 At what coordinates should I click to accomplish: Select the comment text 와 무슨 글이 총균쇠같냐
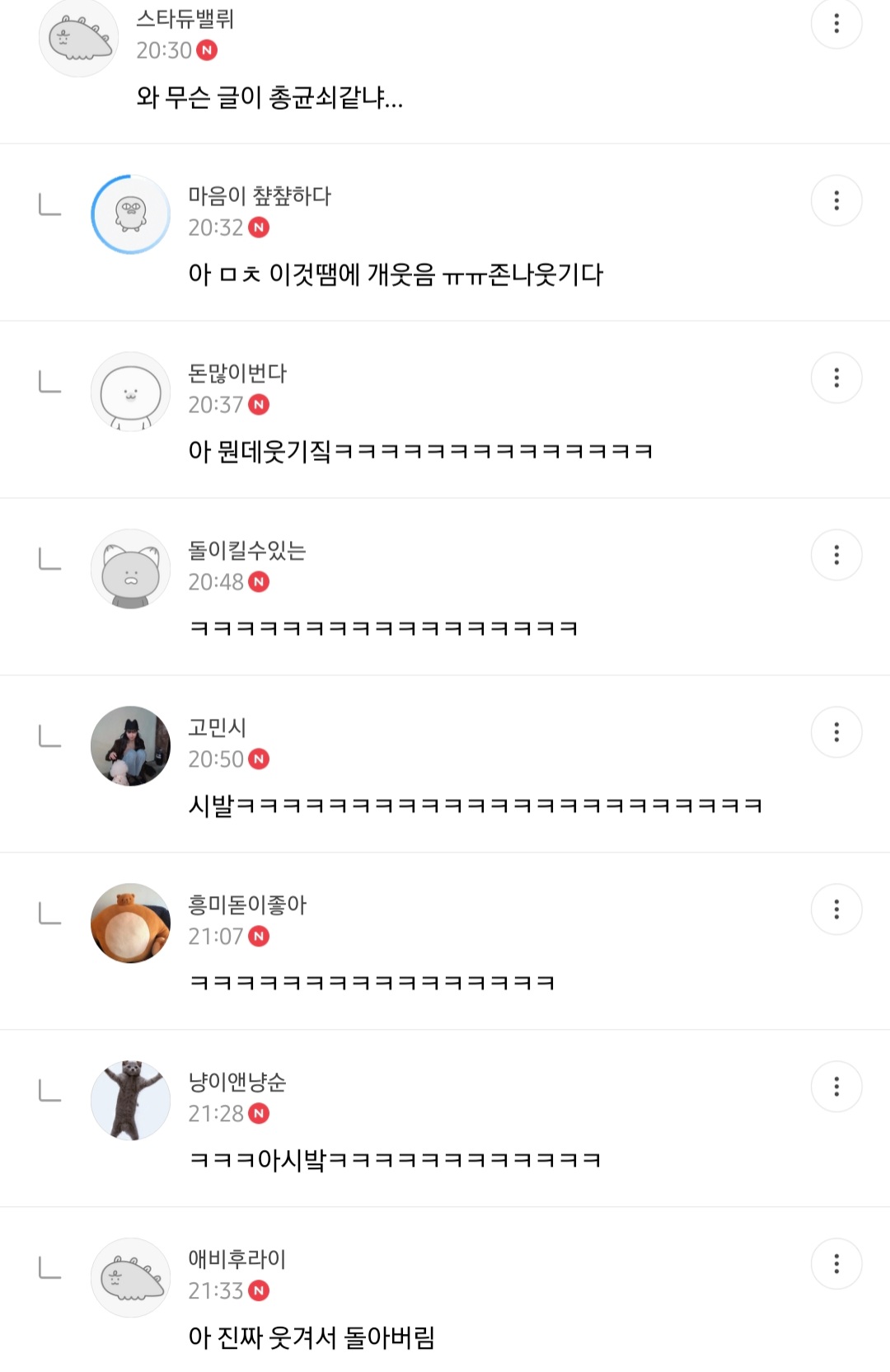[272, 97]
